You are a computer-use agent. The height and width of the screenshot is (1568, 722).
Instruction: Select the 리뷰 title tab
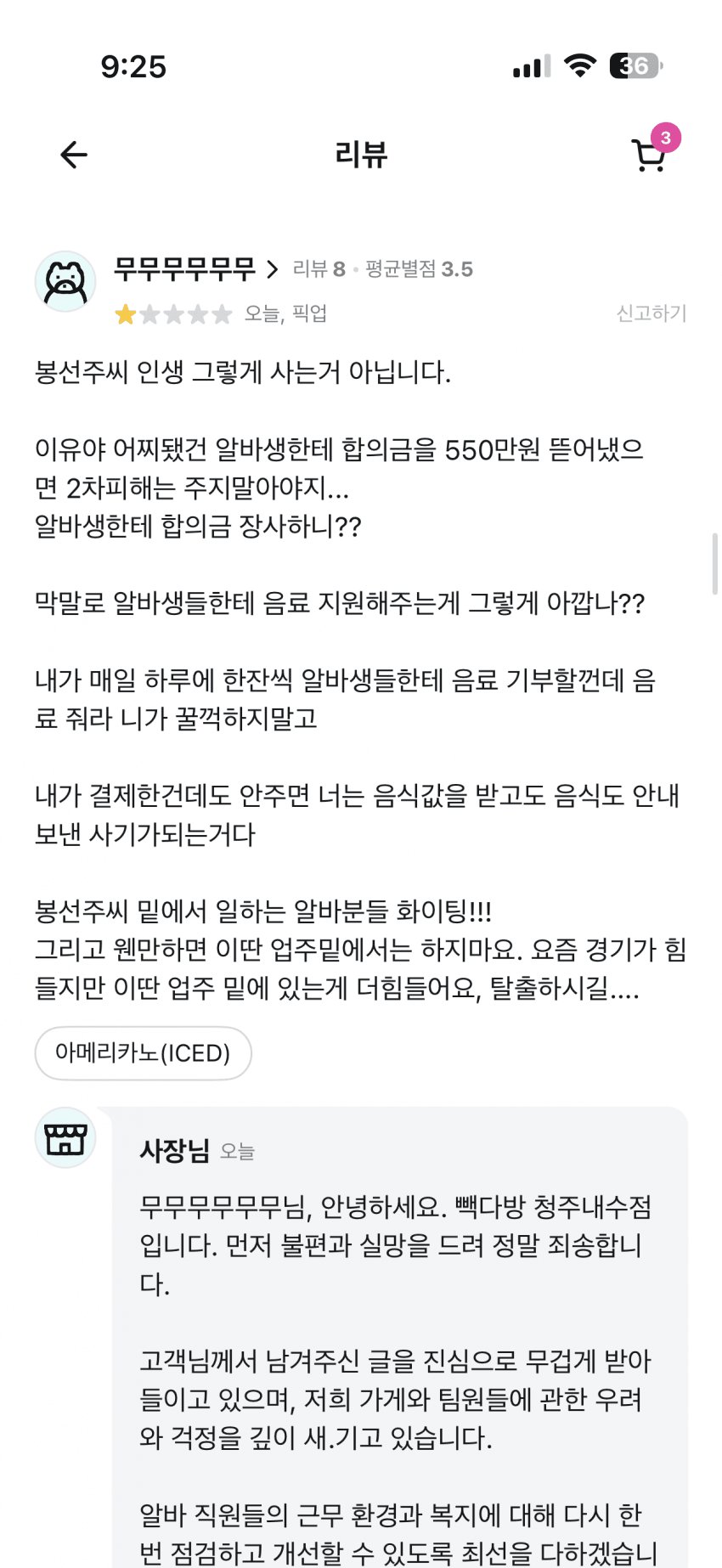coord(360,155)
